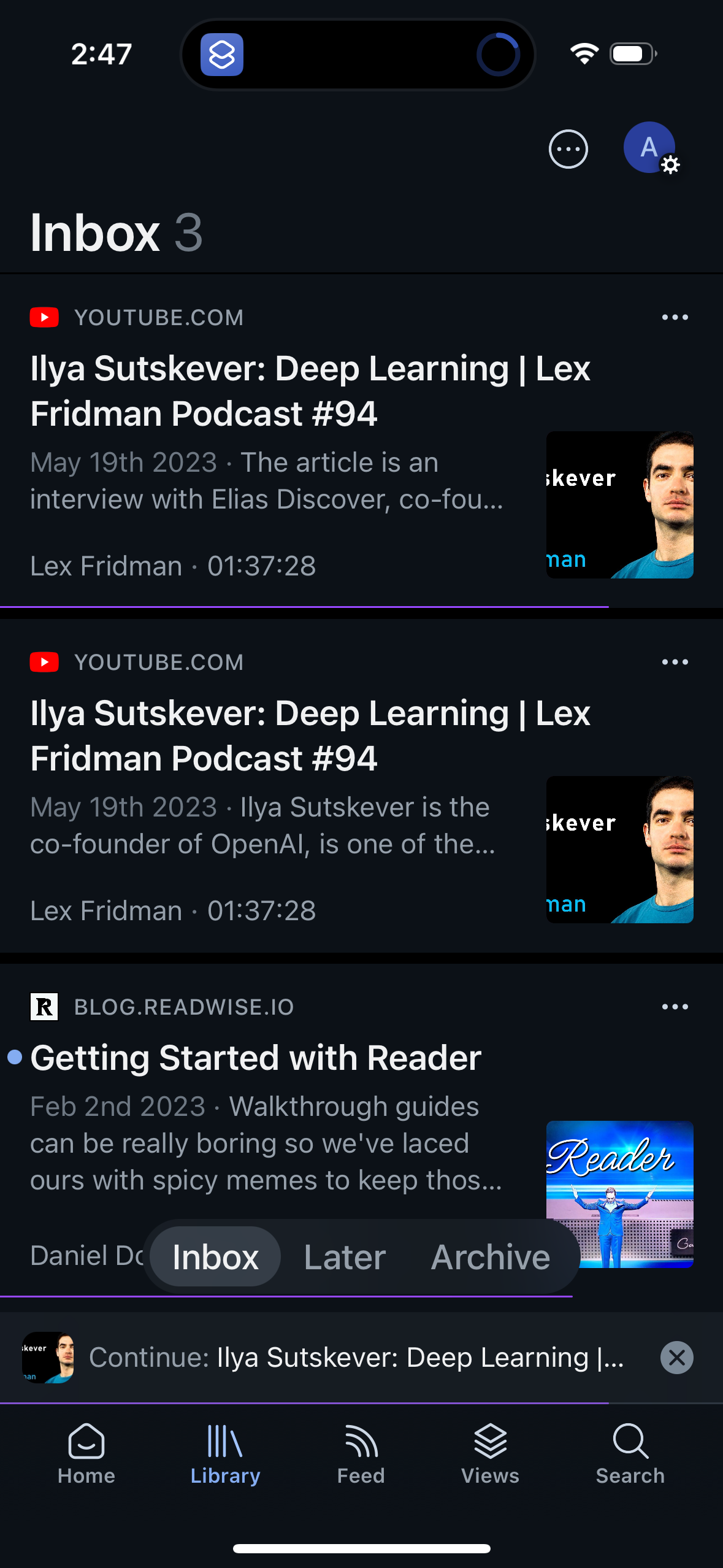Tap the YouTube icon on the first article
The image size is (723, 1568).
[44, 317]
